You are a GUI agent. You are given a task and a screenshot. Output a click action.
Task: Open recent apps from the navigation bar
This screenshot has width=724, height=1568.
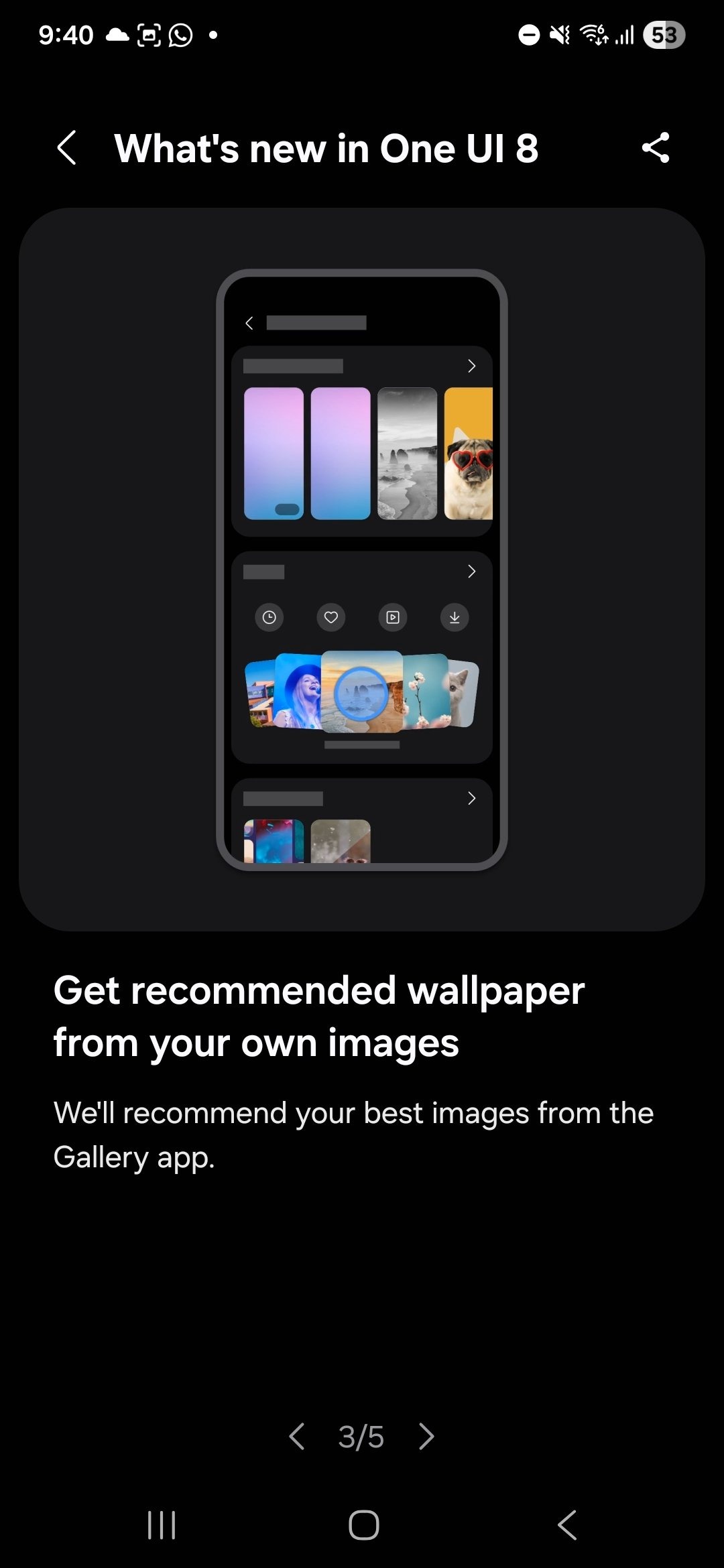(162, 1525)
